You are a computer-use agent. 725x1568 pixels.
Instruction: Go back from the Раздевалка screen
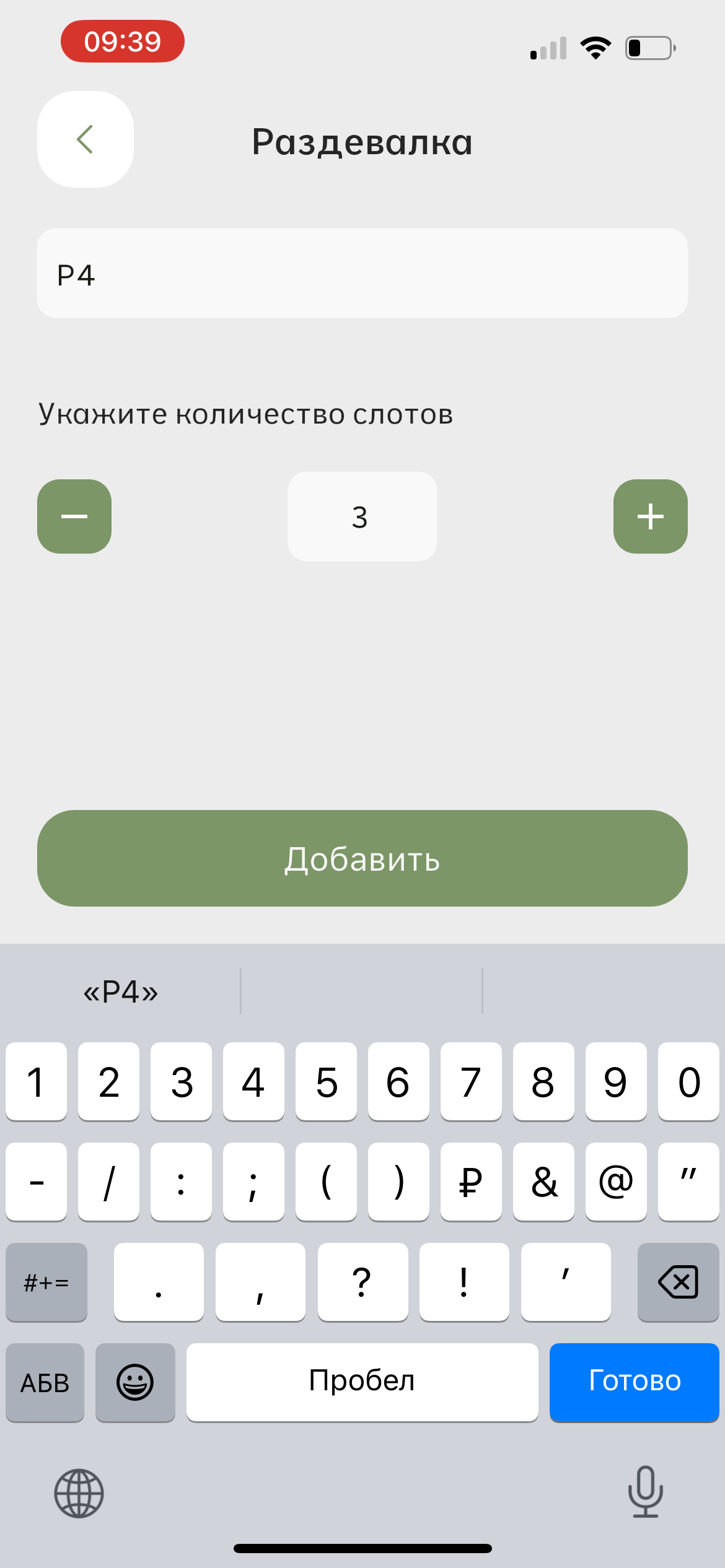pos(86,139)
